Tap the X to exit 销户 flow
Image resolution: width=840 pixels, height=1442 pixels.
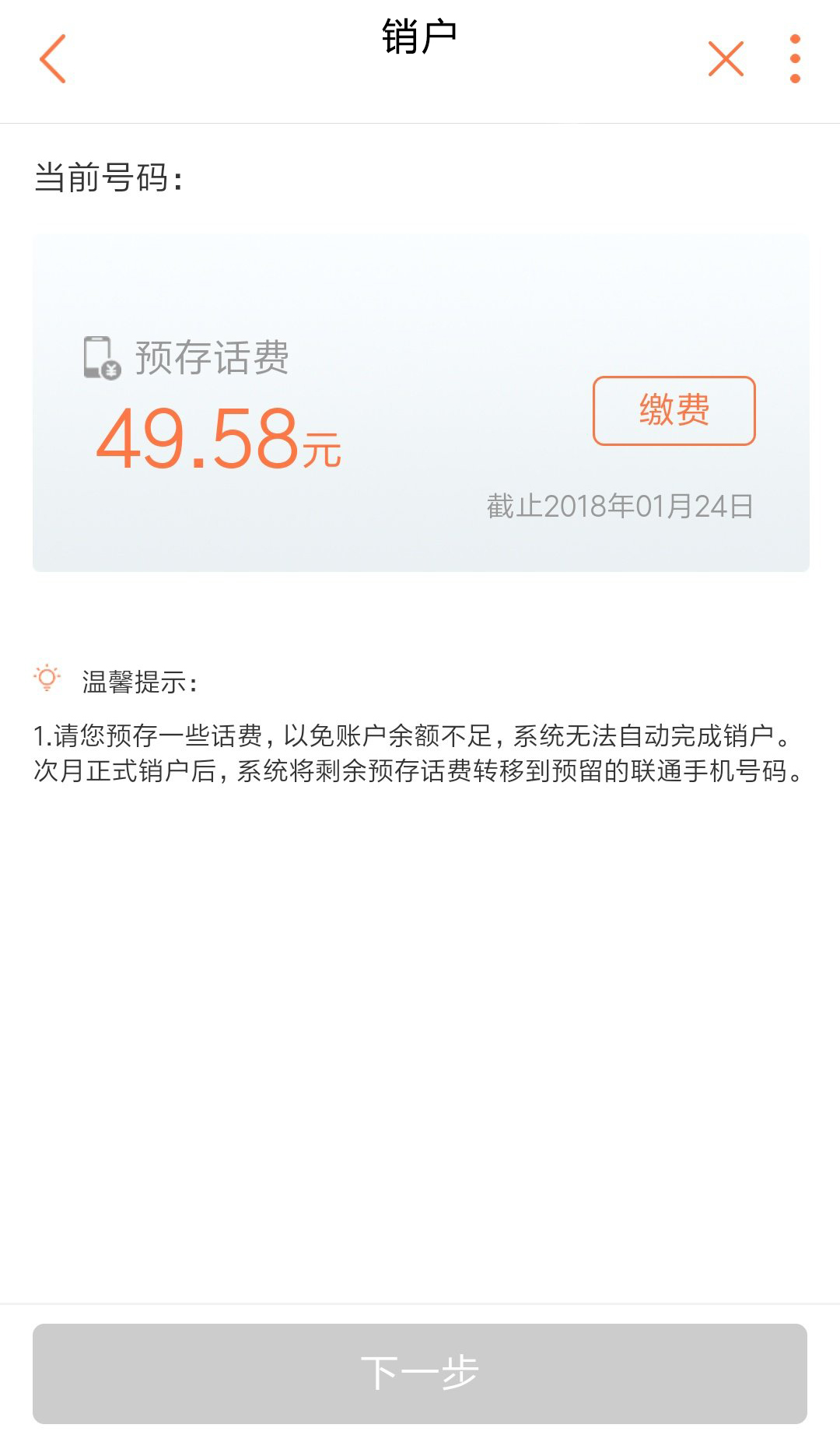pyautogui.click(x=725, y=58)
